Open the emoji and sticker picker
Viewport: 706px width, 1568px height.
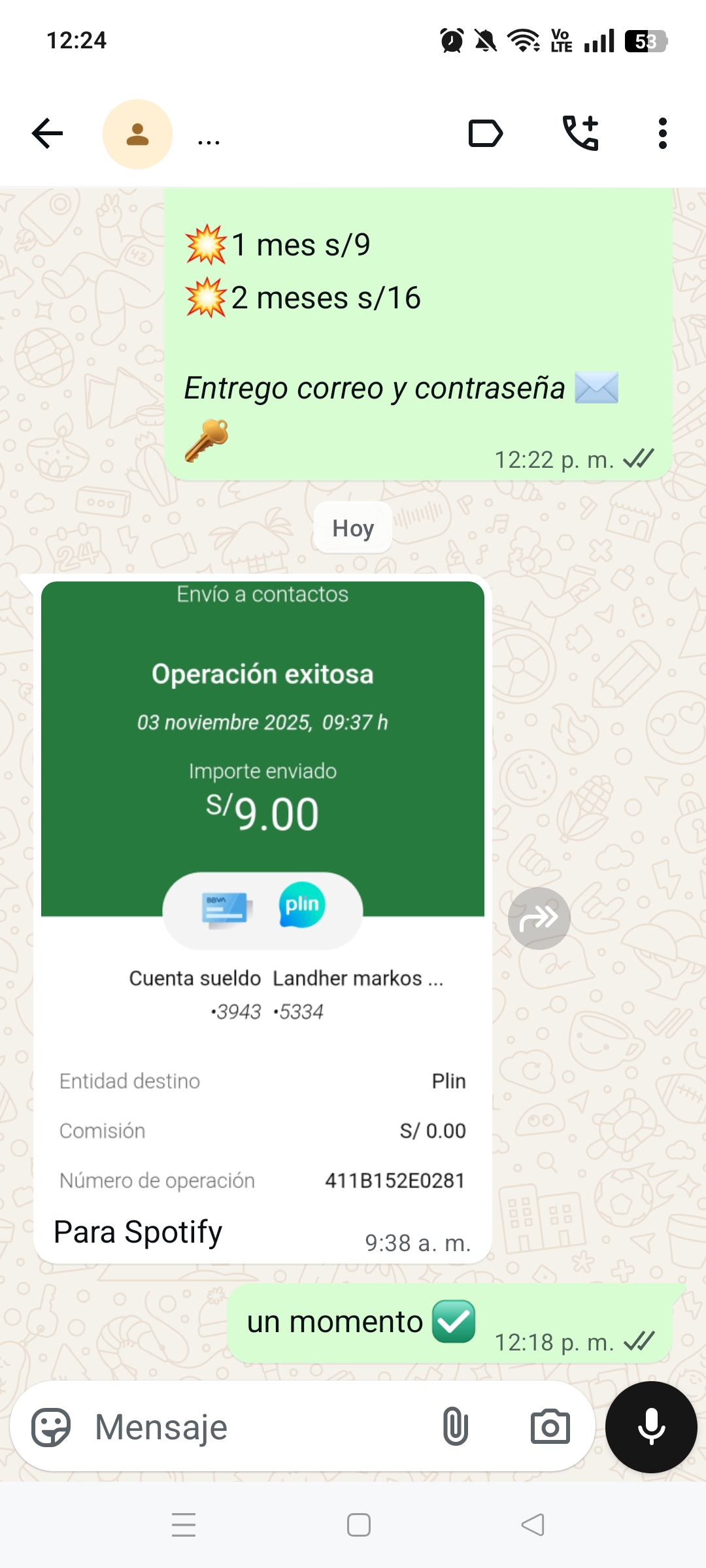(x=51, y=1427)
